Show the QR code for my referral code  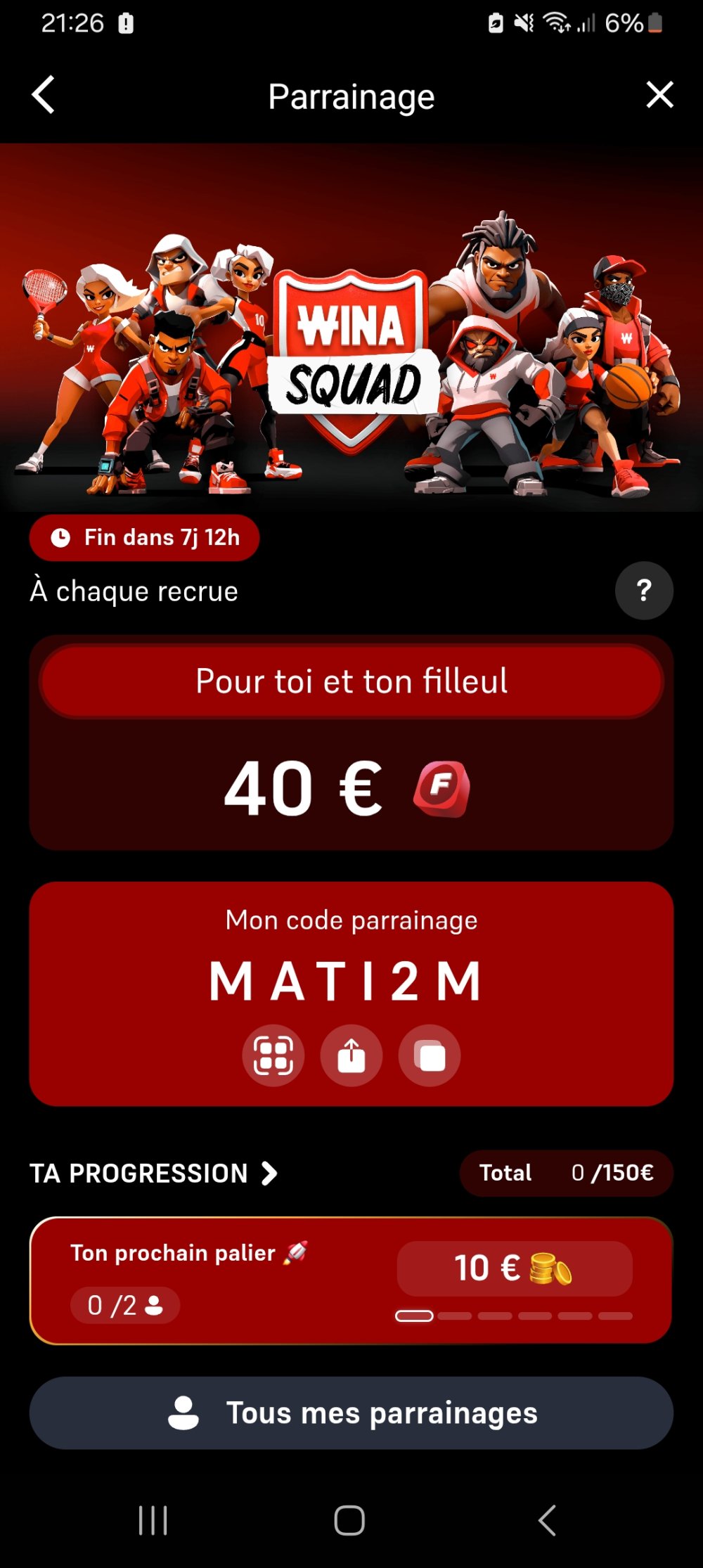[273, 1055]
